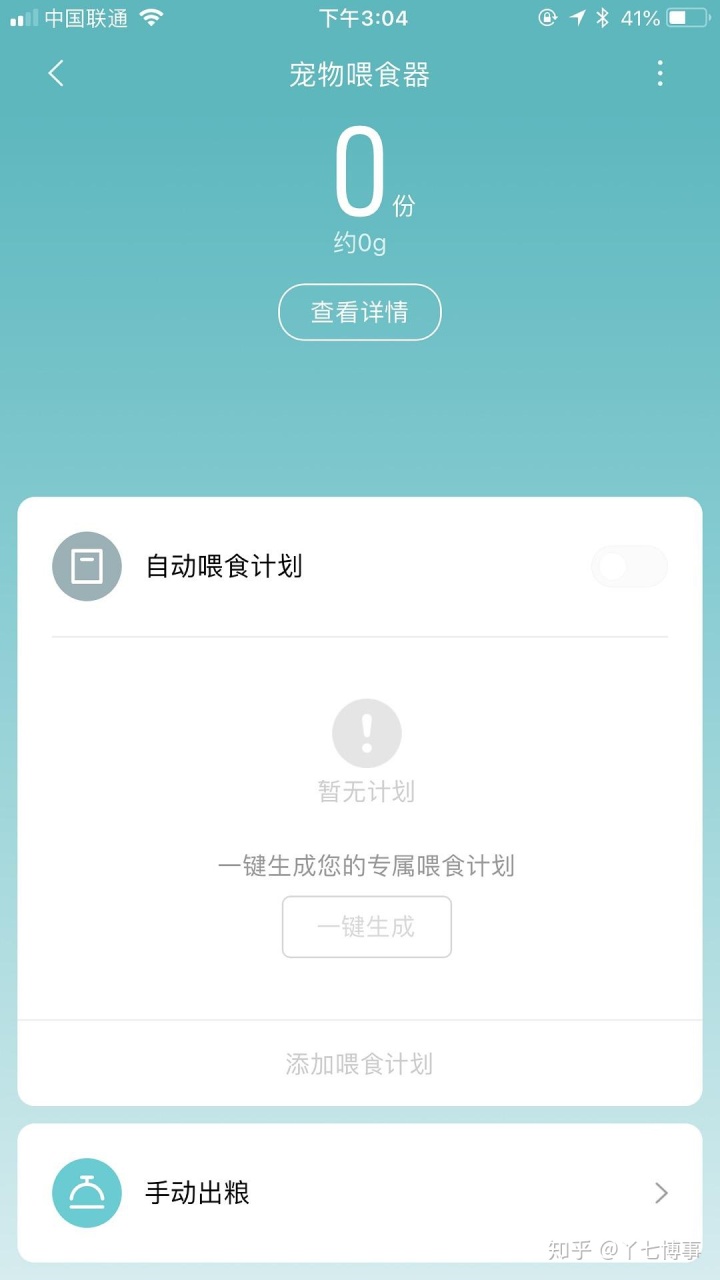Tap 一键生成 to generate a feeding plan

366,927
